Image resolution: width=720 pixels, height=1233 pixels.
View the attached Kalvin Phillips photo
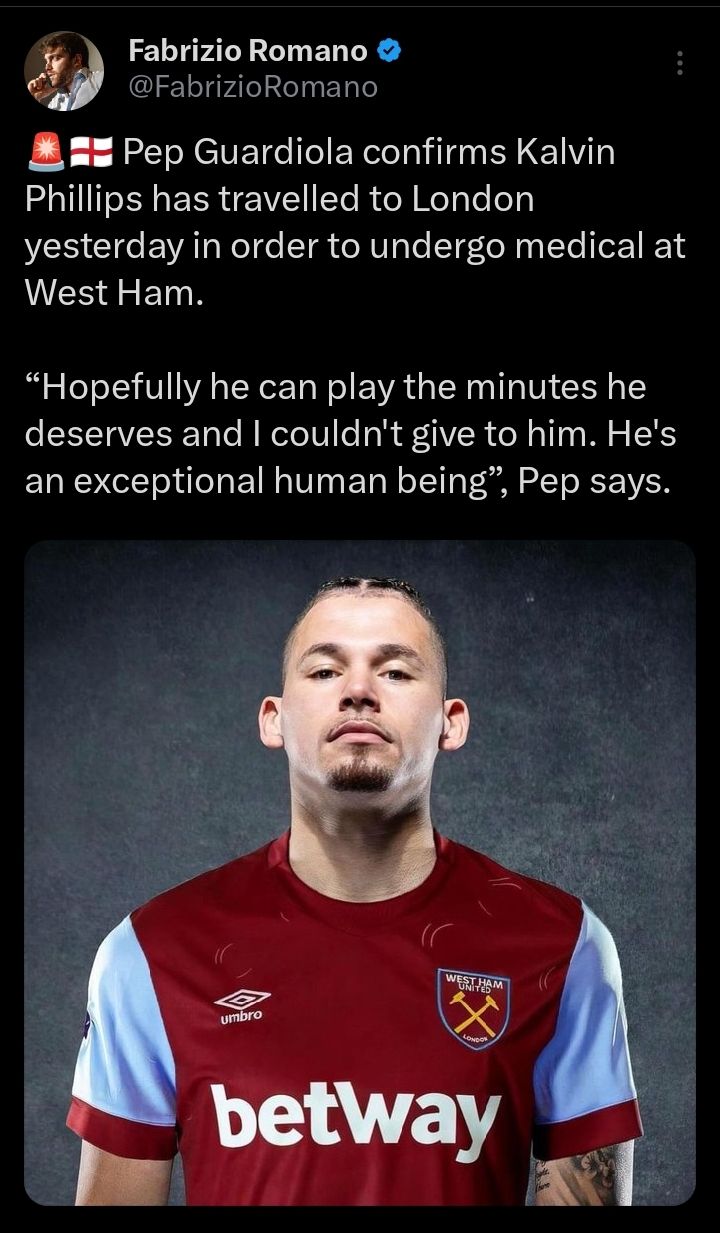pos(360,872)
